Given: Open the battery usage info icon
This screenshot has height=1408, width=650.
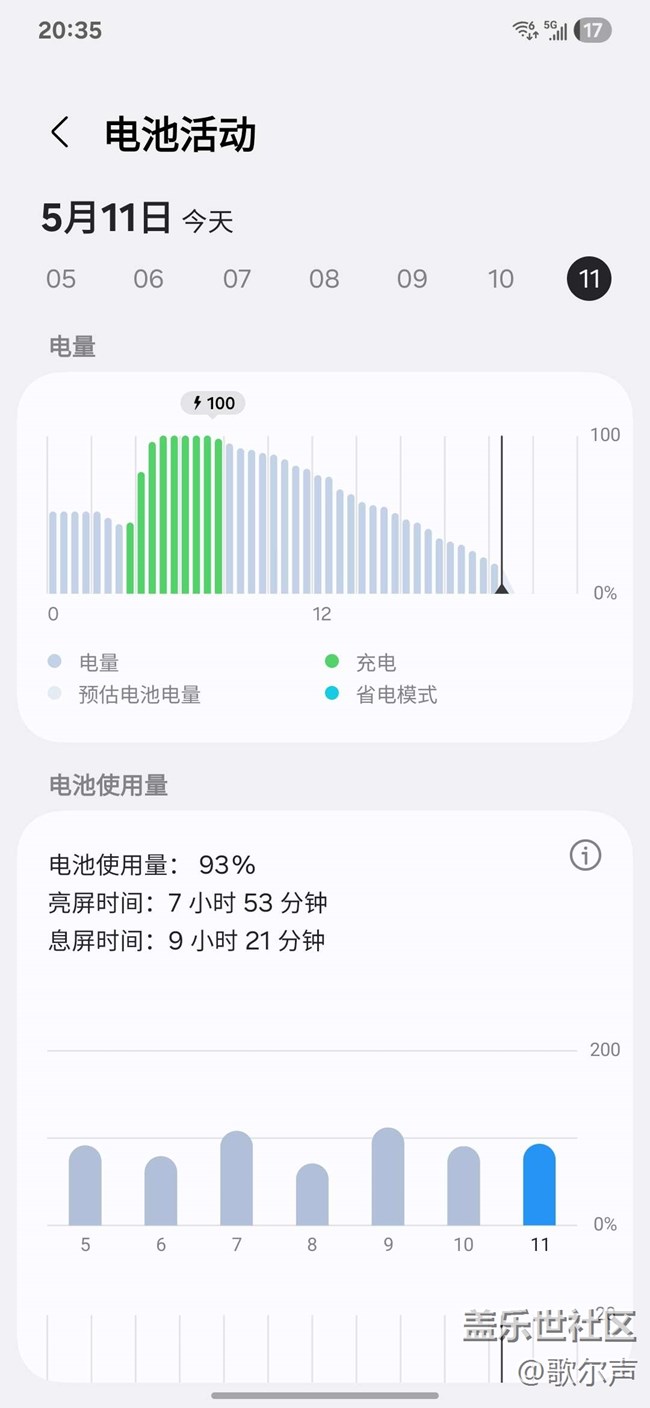Looking at the screenshot, I should [x=585, y=855].
